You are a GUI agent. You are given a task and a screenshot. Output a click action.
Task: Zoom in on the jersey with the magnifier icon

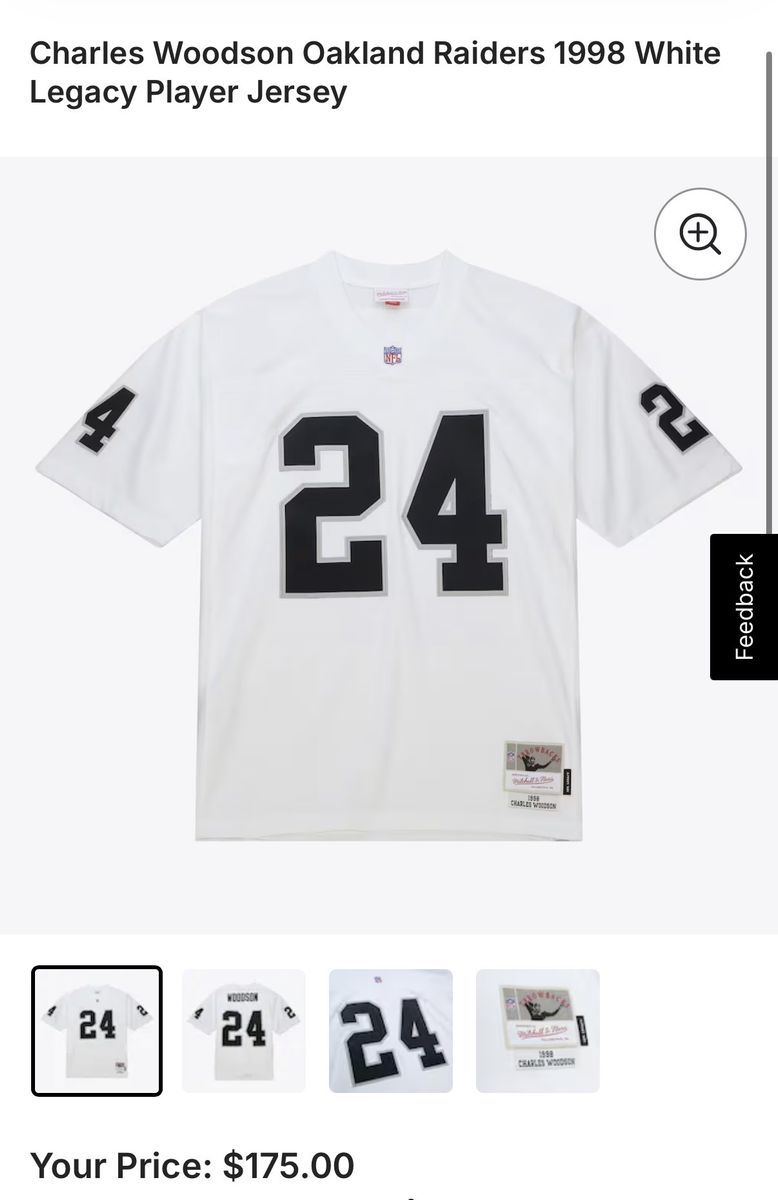coord(700,234)
